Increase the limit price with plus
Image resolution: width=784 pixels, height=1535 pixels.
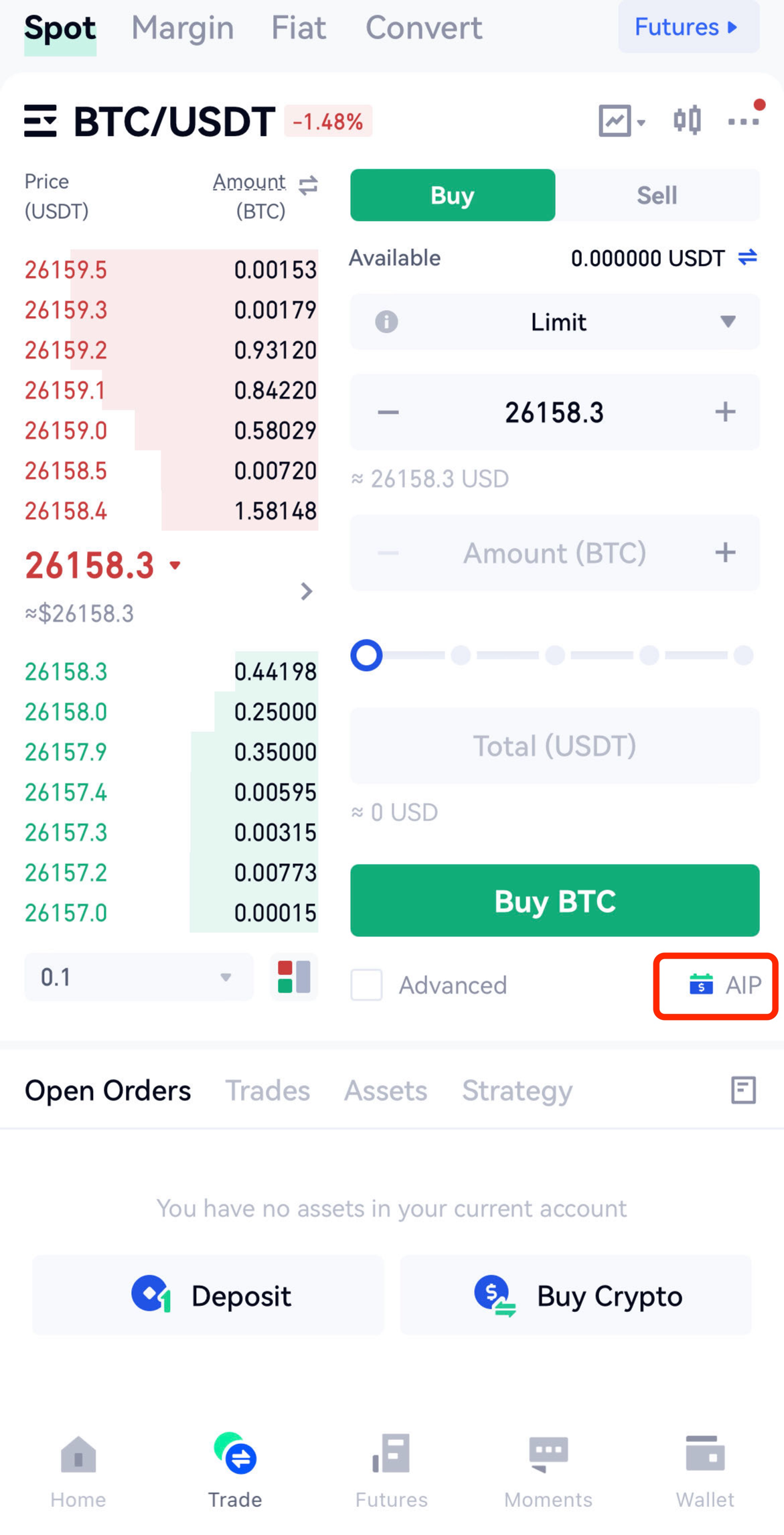[x=725, y=412]
